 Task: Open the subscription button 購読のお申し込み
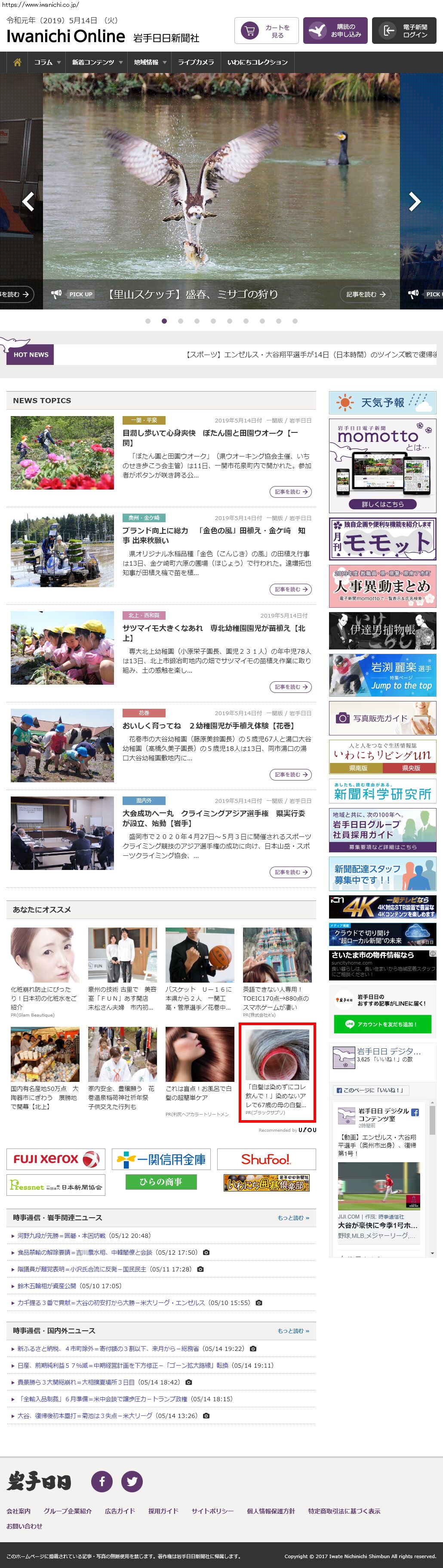coord(335,31)
